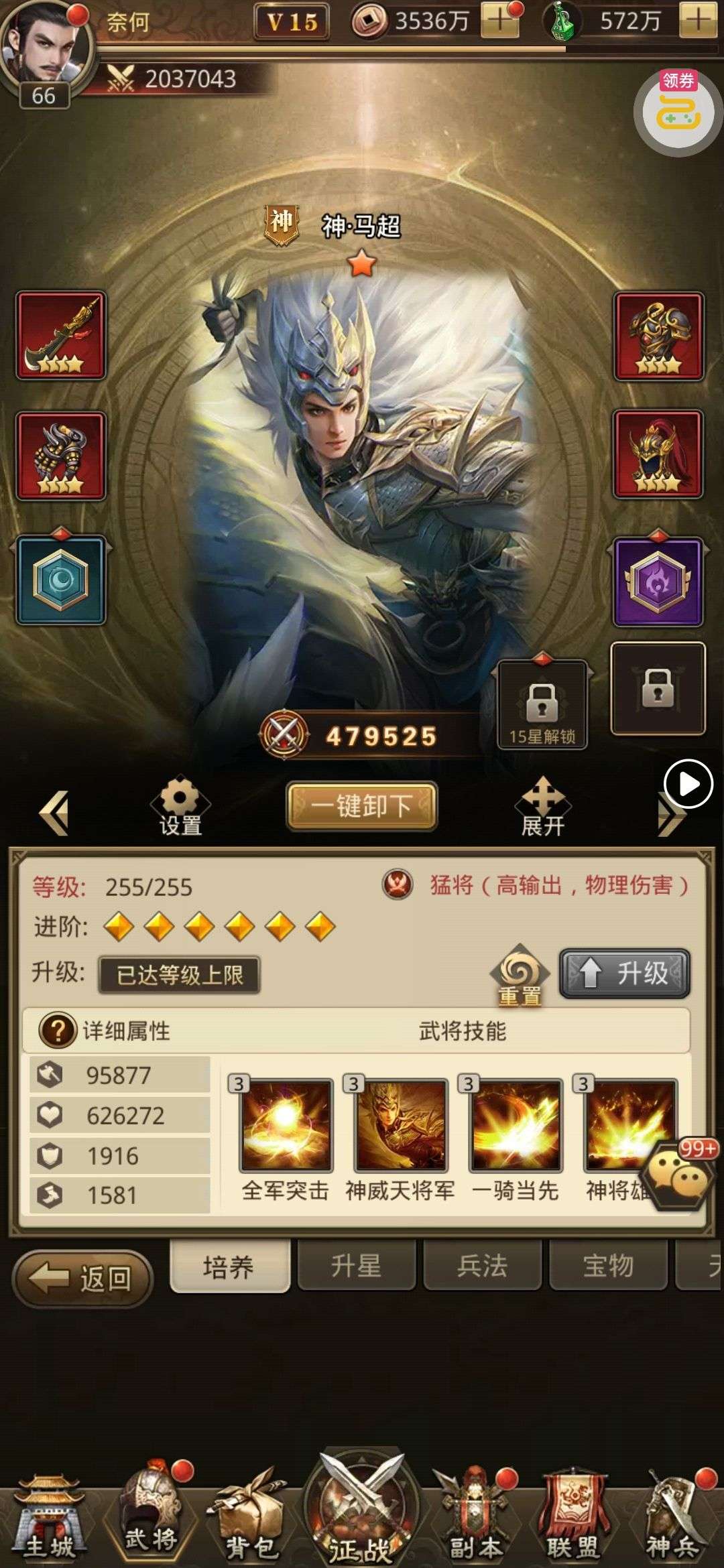Tap 返回 to go back
The width and height of the screenshot is (724, 1568).
tap(83, 1279)
